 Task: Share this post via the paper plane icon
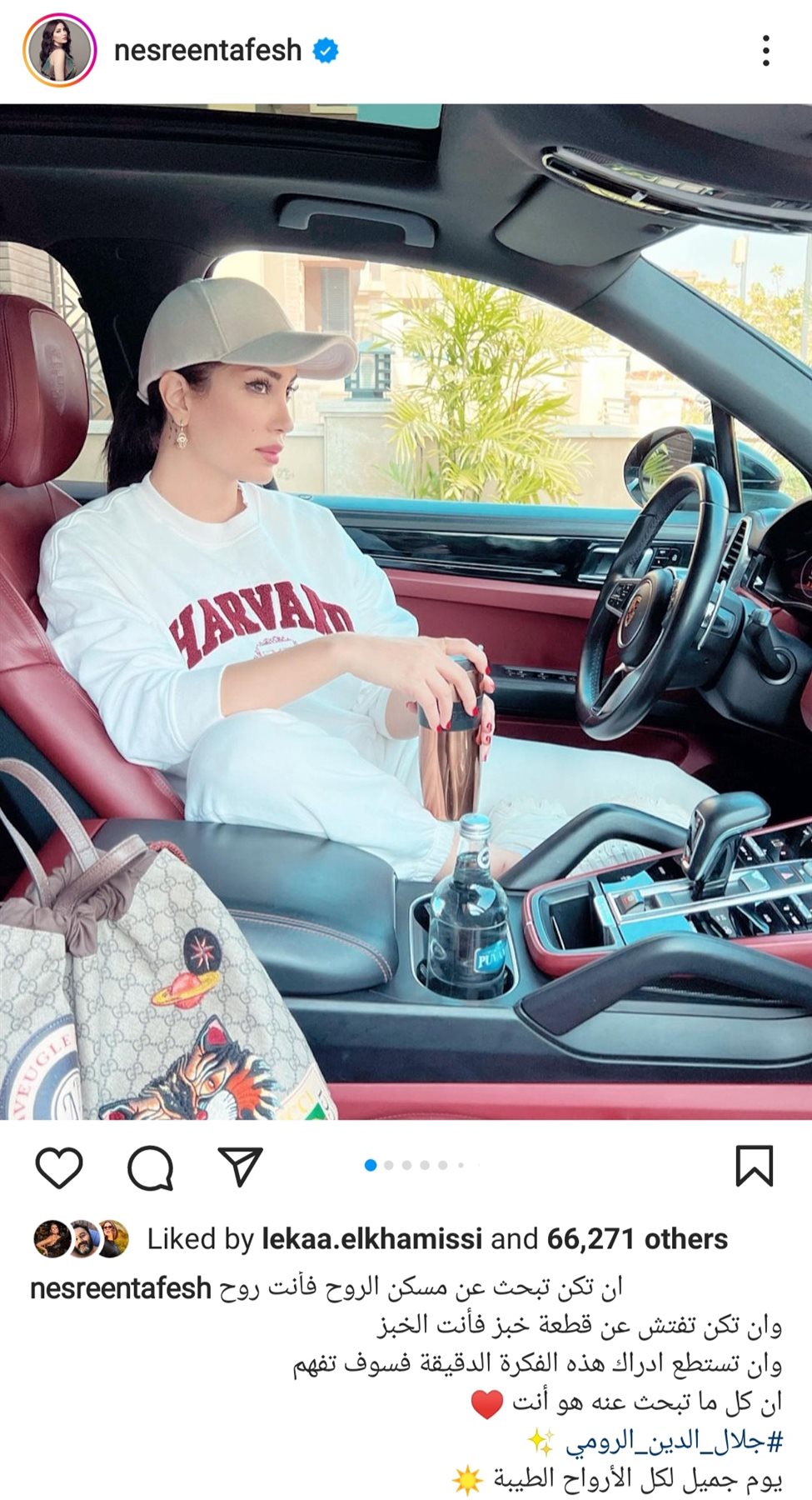pos(240,1166)
